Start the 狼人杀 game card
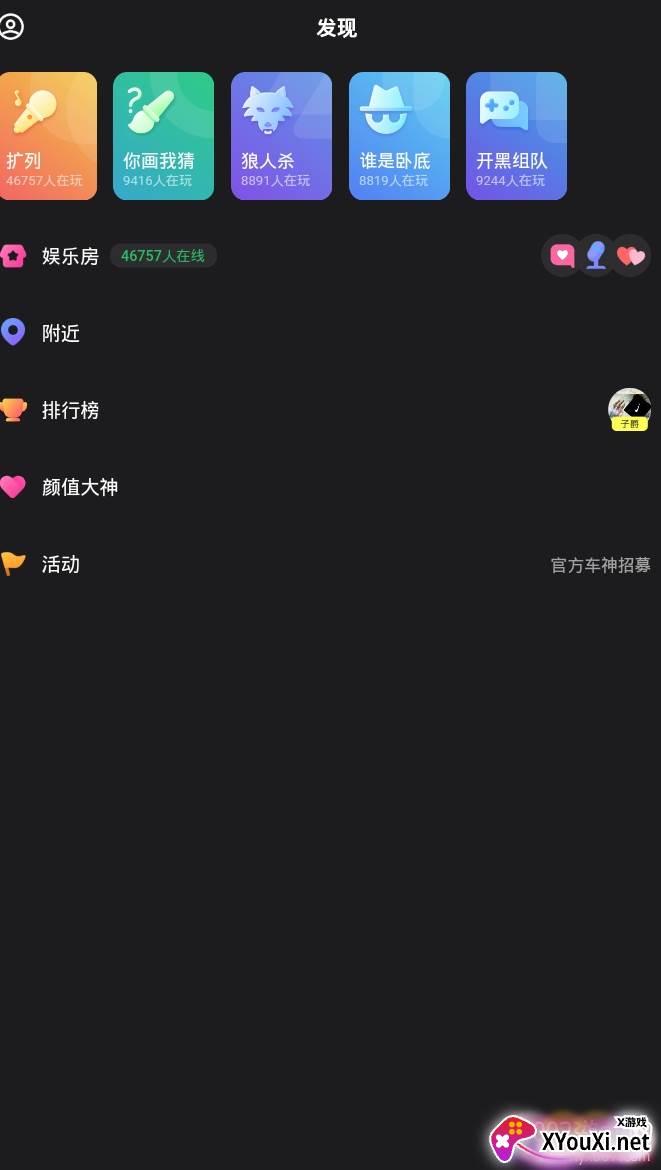This screenshot has width=661, height=1170. pos(281,136)
